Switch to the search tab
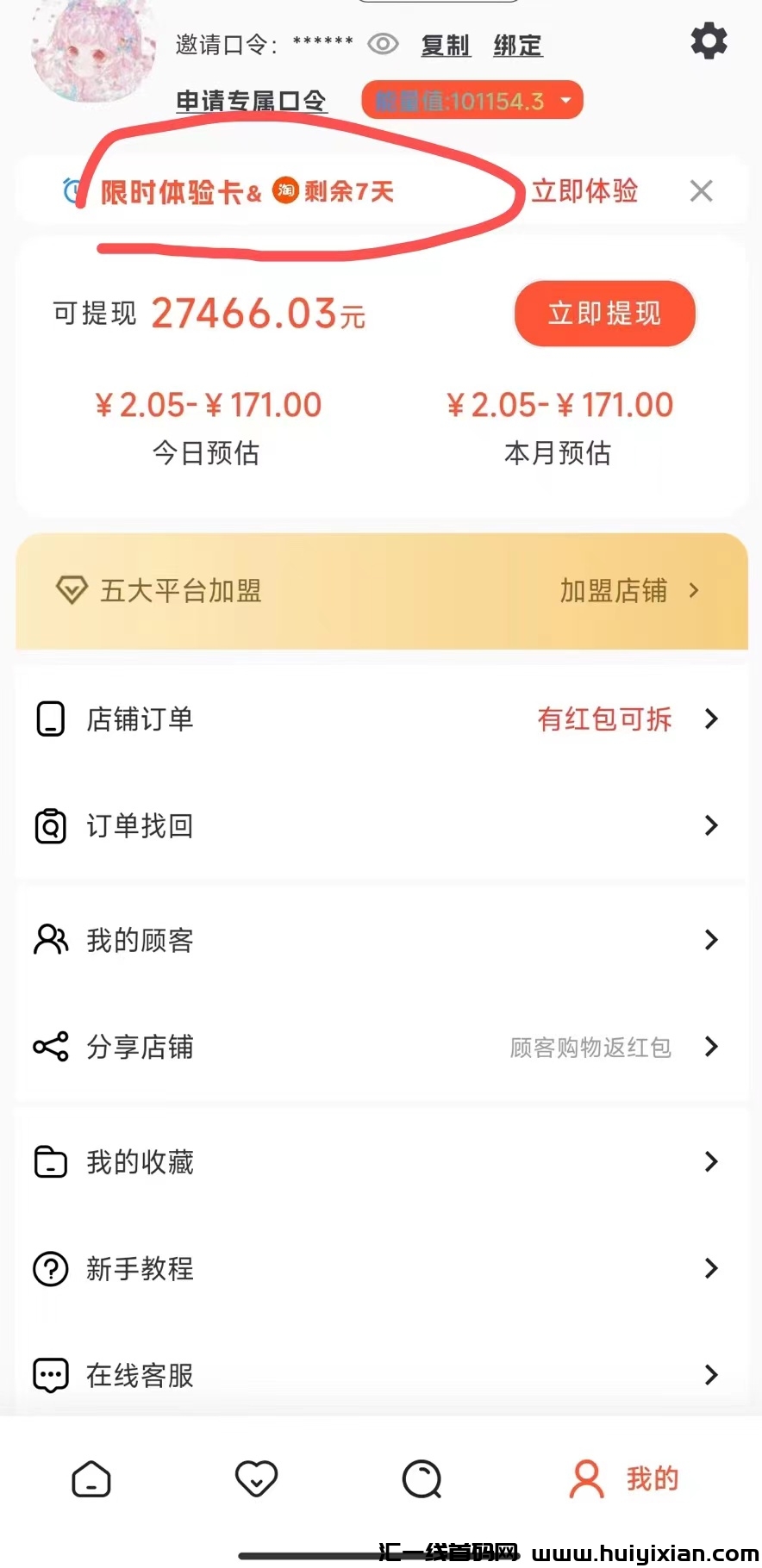The image size is (762, 1568). [422, 1479]
